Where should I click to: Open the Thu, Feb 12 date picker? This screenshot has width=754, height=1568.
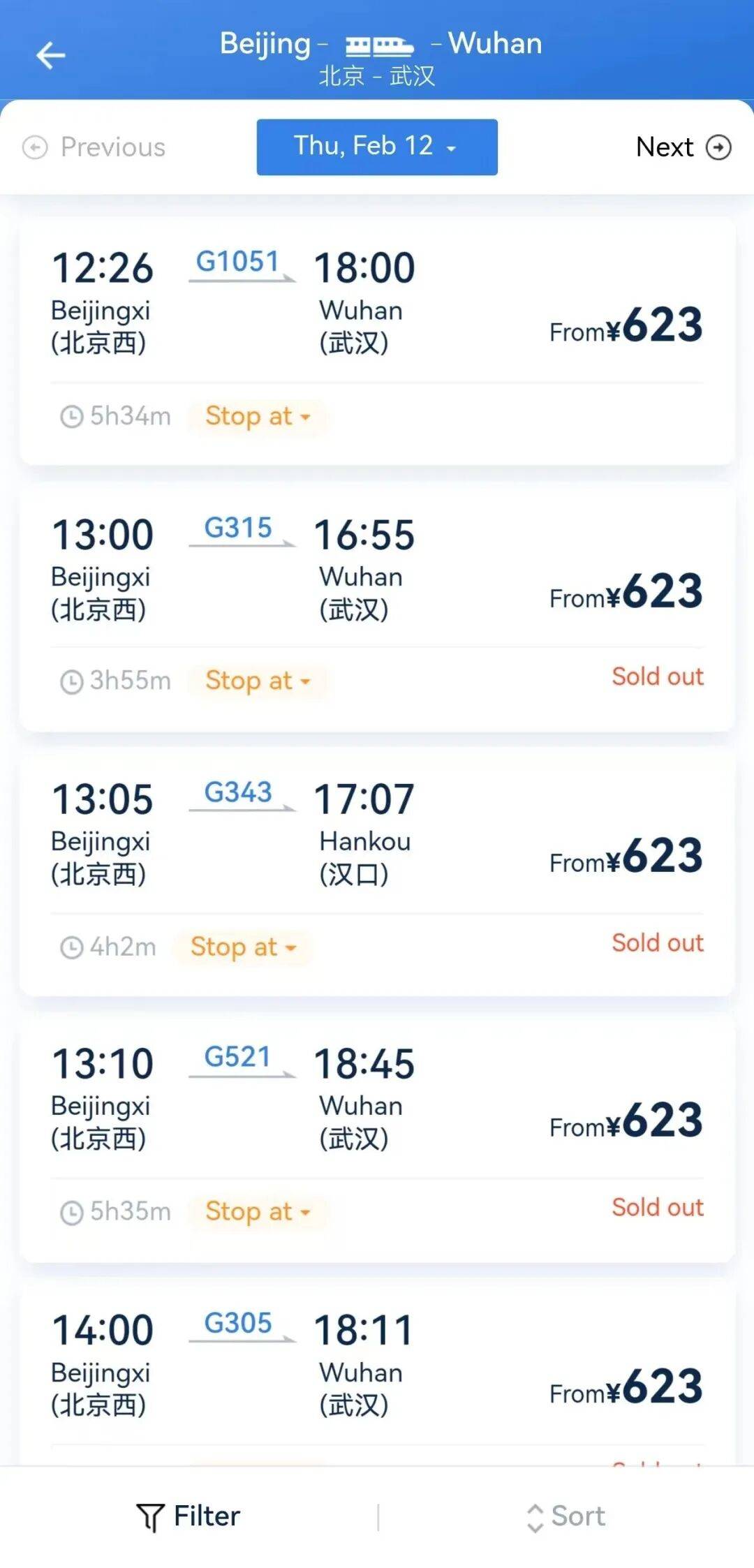tap(376, 147)
